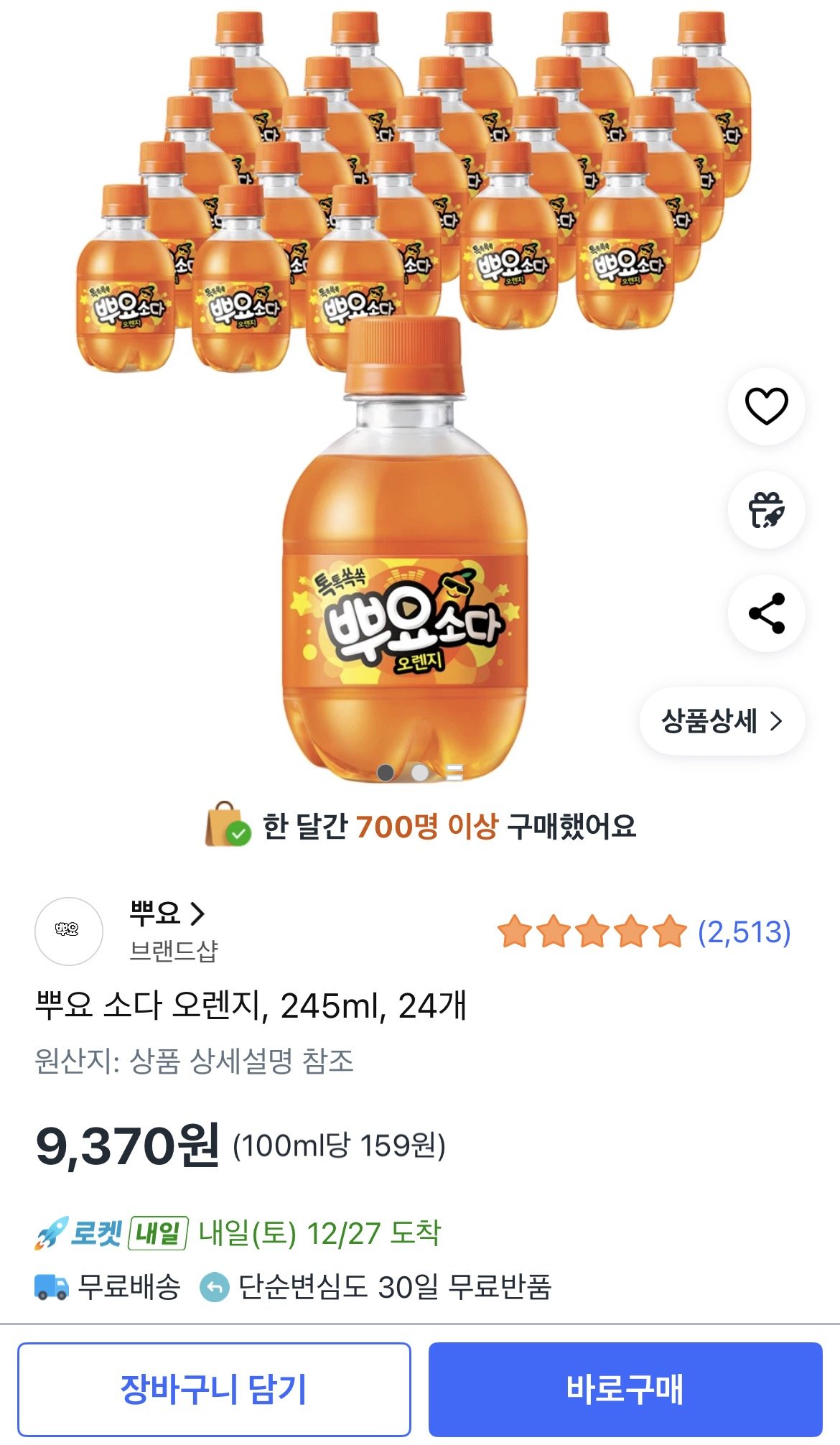Click the share icon

767,614
